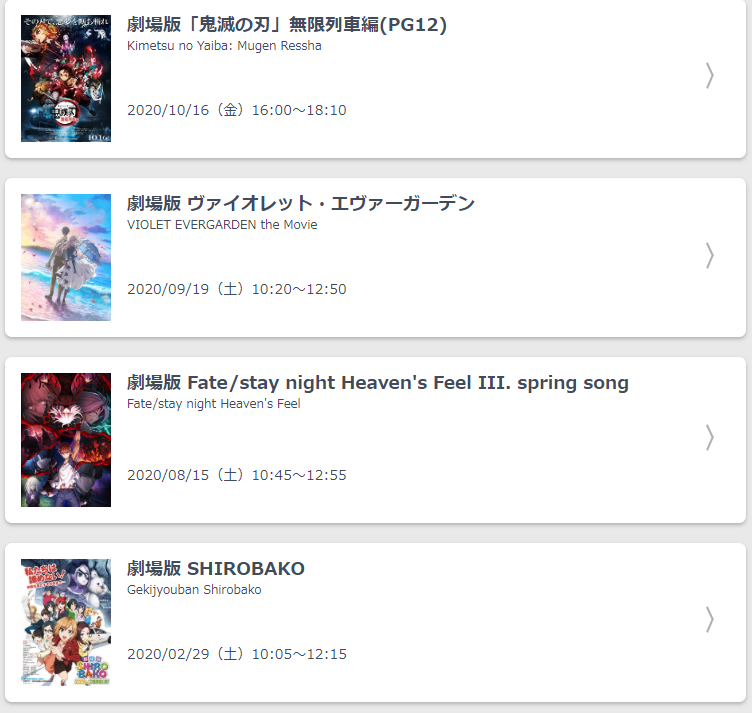This screenshot has height=713, width=752.
Task: Open the VIOLET EVERGARDEN the Movie card
Action: tap(375, 257)
